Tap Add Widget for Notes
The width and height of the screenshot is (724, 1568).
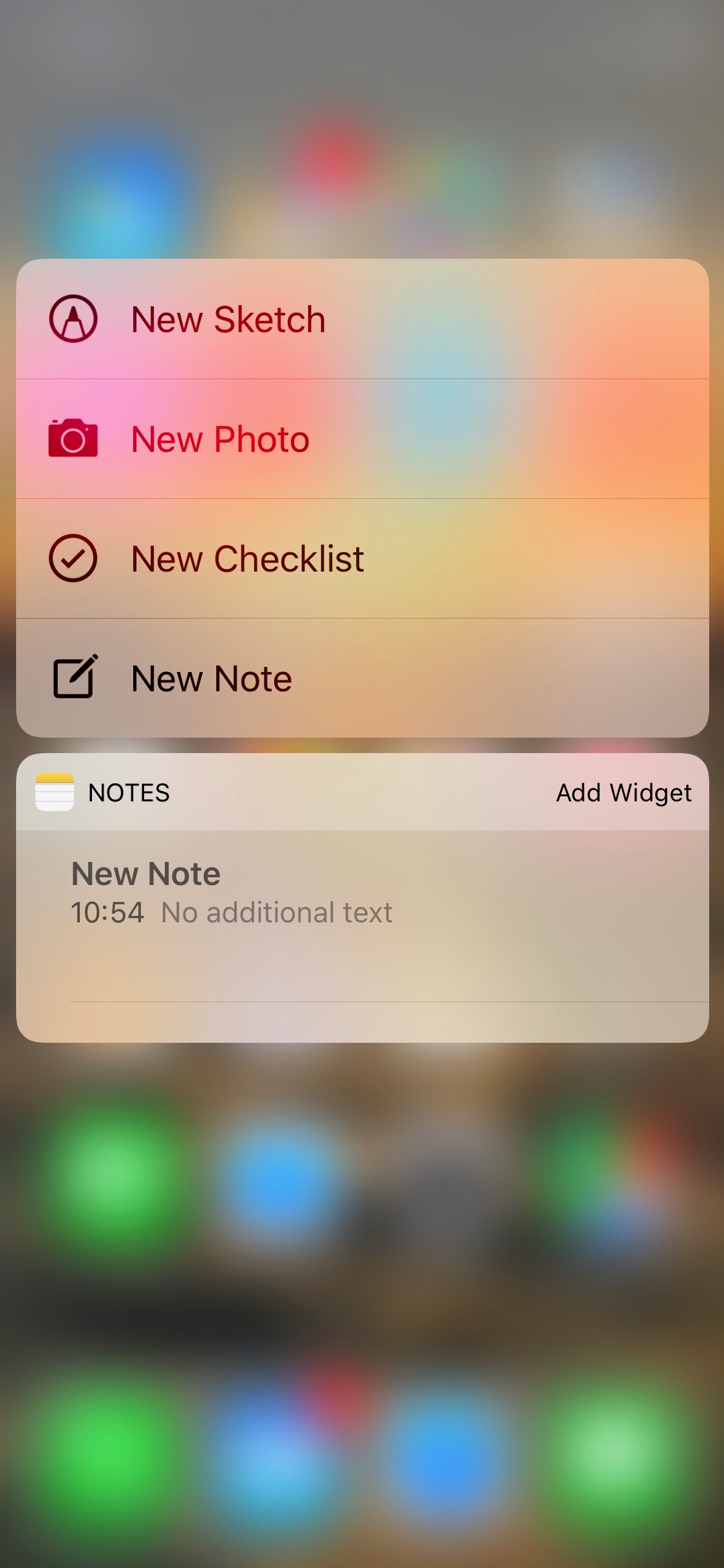tap(624, 793)
